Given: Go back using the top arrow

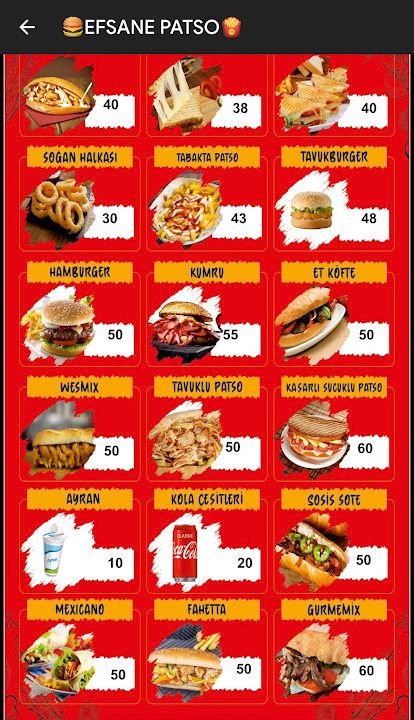Looking at the screenshot, I should click(x=27, y=28).
